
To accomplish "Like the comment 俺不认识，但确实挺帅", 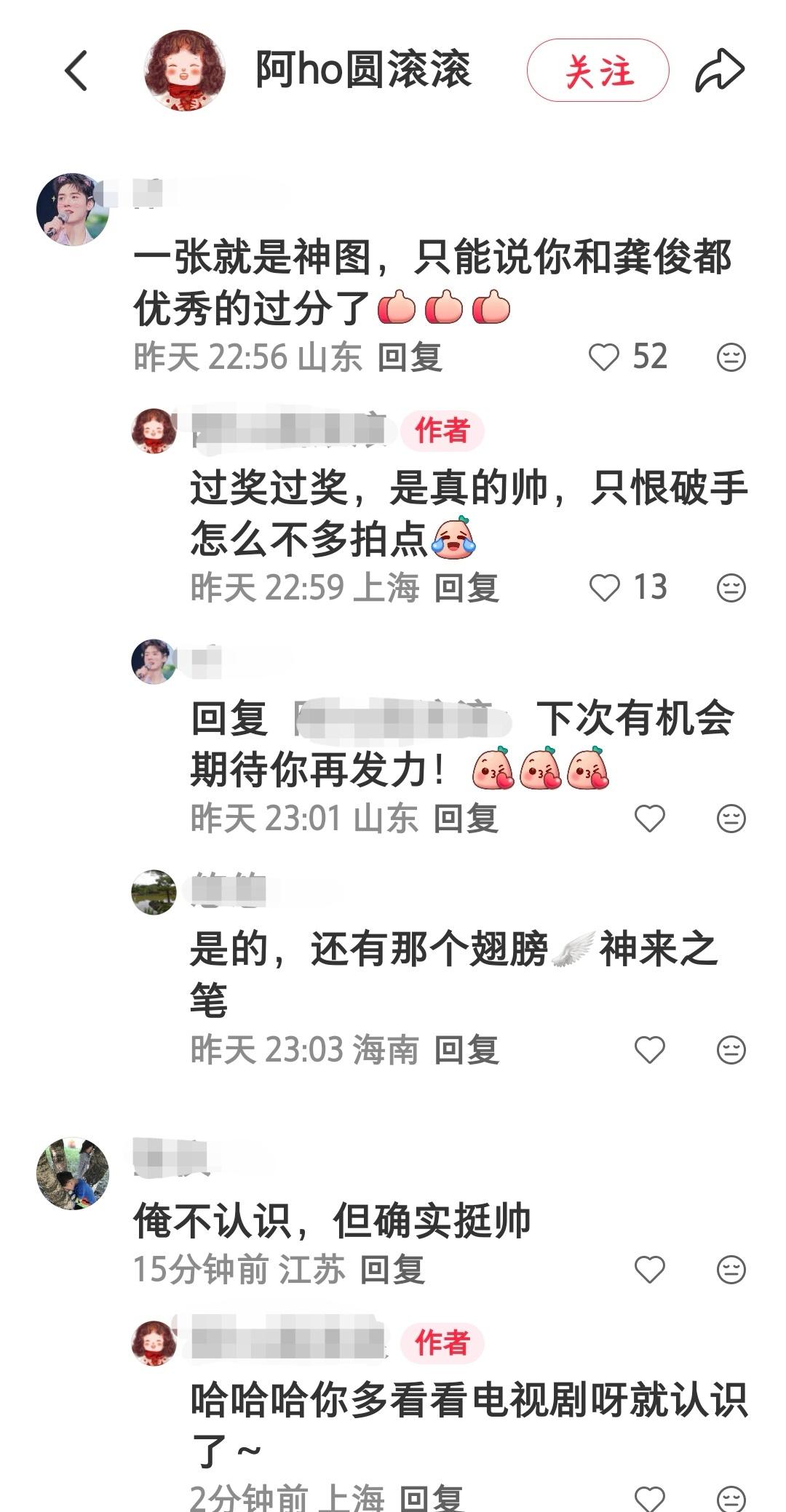I will tap(650, 1270).
